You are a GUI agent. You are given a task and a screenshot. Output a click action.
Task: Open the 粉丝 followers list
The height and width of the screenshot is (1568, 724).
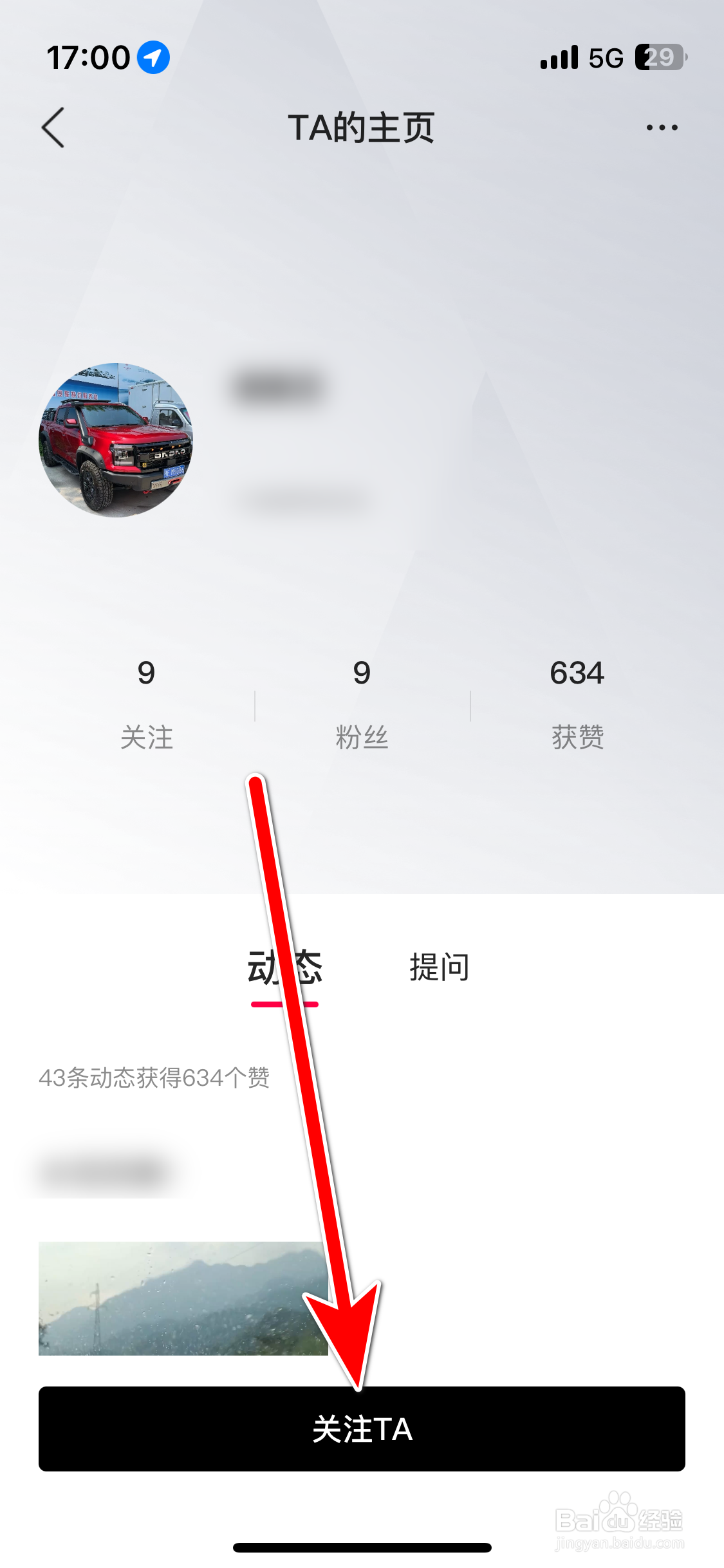pyautogui.click(x=362, y=705)
